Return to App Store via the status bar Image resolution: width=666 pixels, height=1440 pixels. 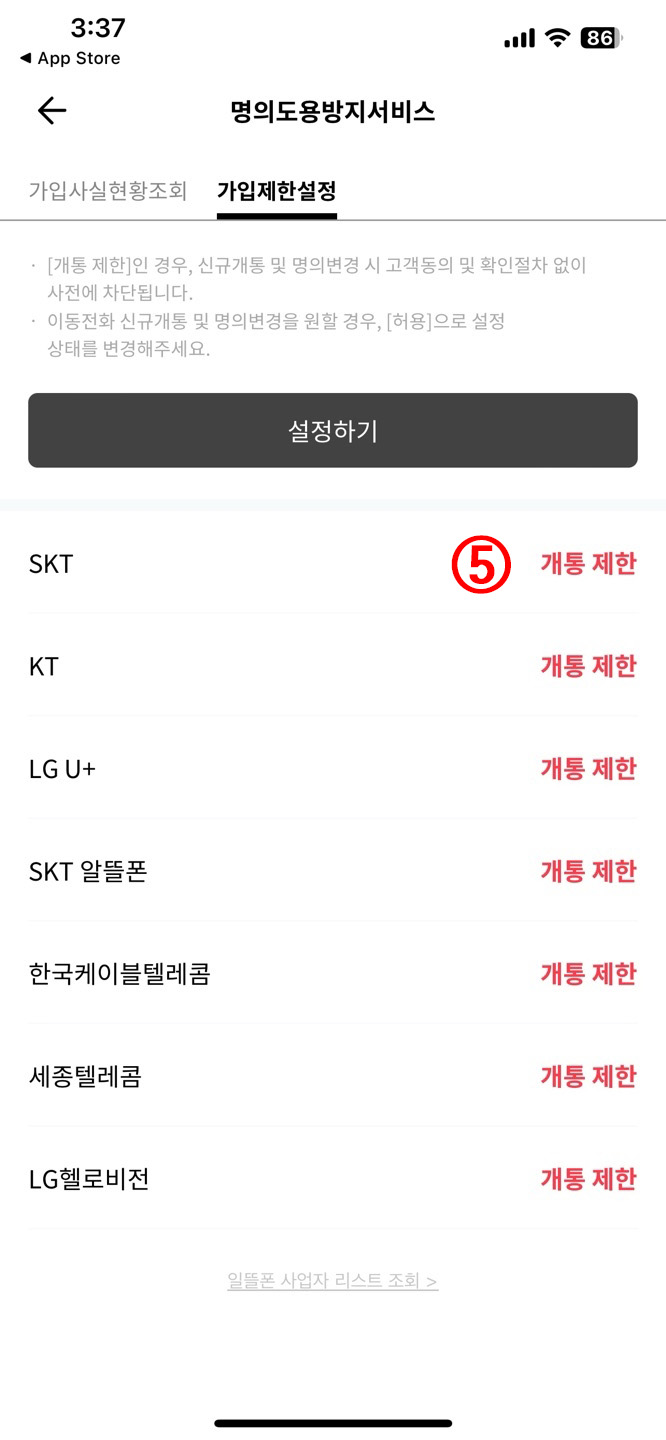tap(70, 58)
